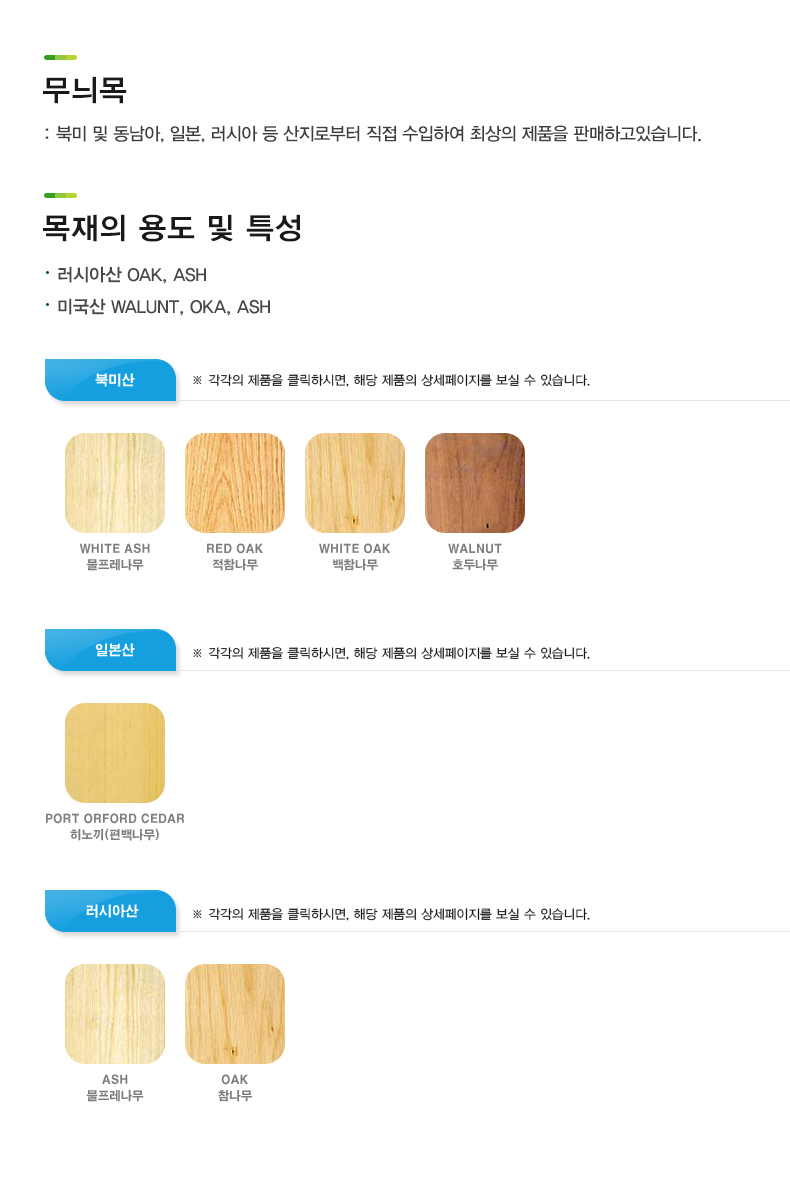Open the Port Orford Cedar tile
The height and width of the screenshot is (1204, 790).
[115, 753]
